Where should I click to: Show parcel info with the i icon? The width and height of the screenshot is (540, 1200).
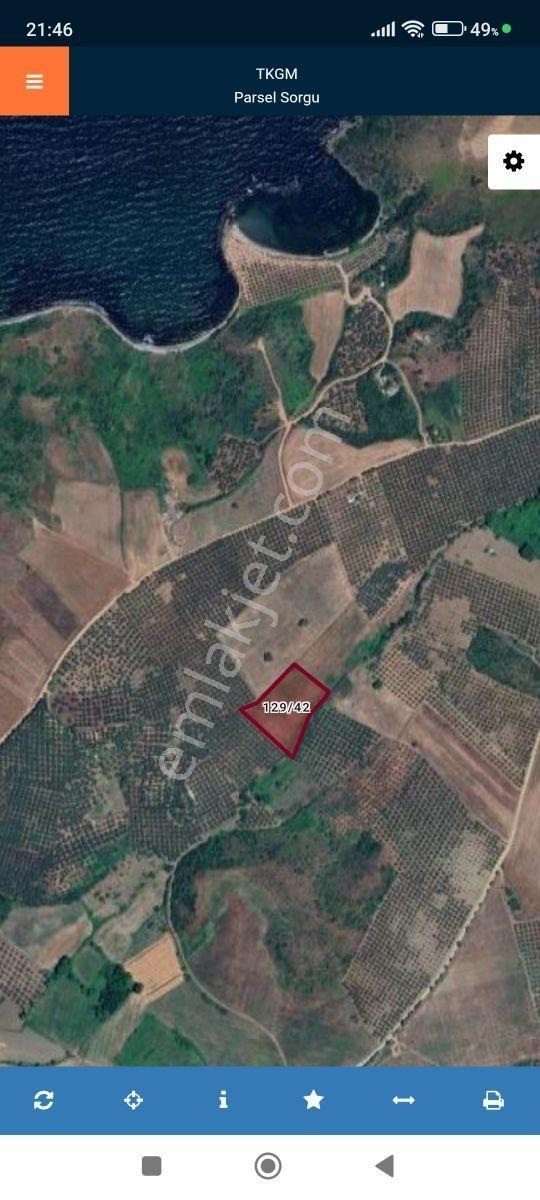click(x=223, y=1100)
